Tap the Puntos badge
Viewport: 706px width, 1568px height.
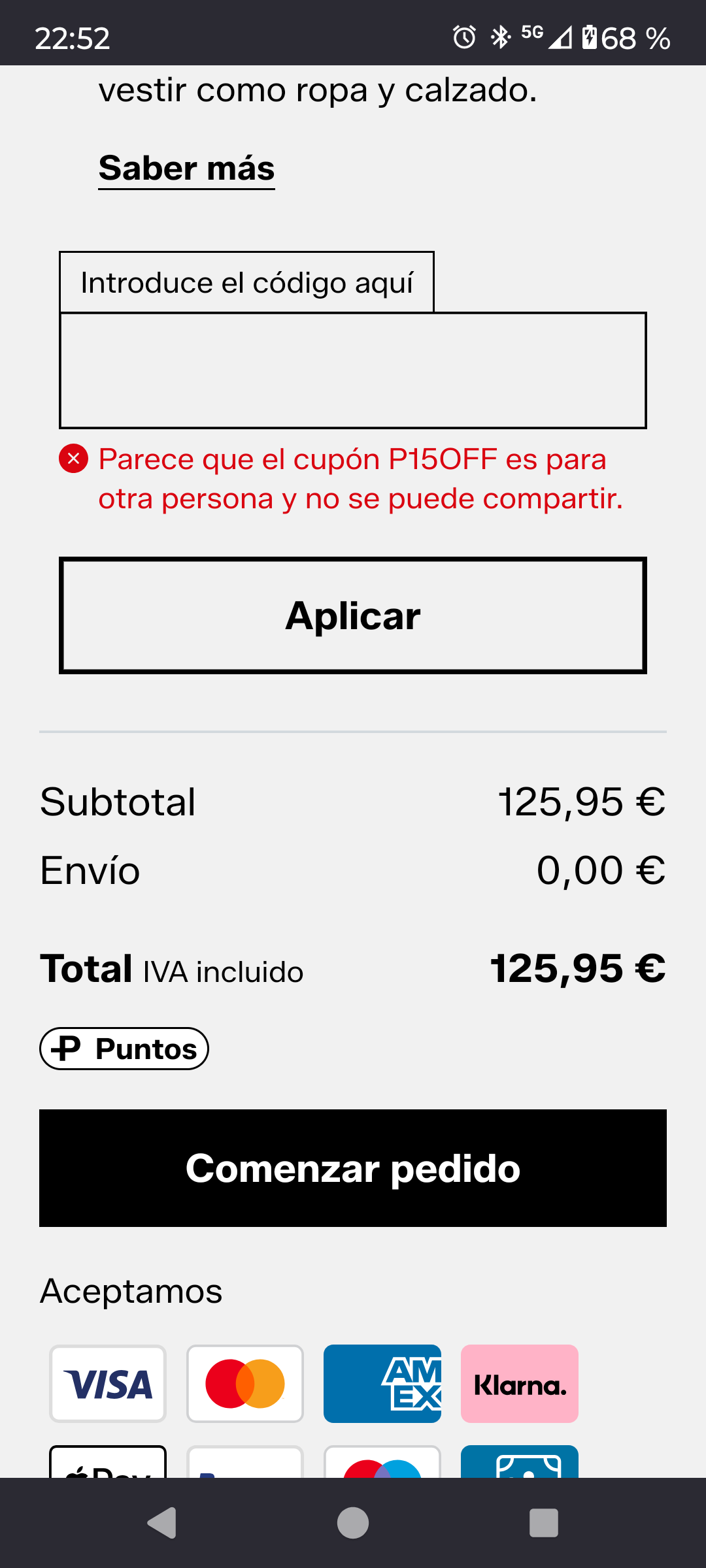tap(124, 1049)
